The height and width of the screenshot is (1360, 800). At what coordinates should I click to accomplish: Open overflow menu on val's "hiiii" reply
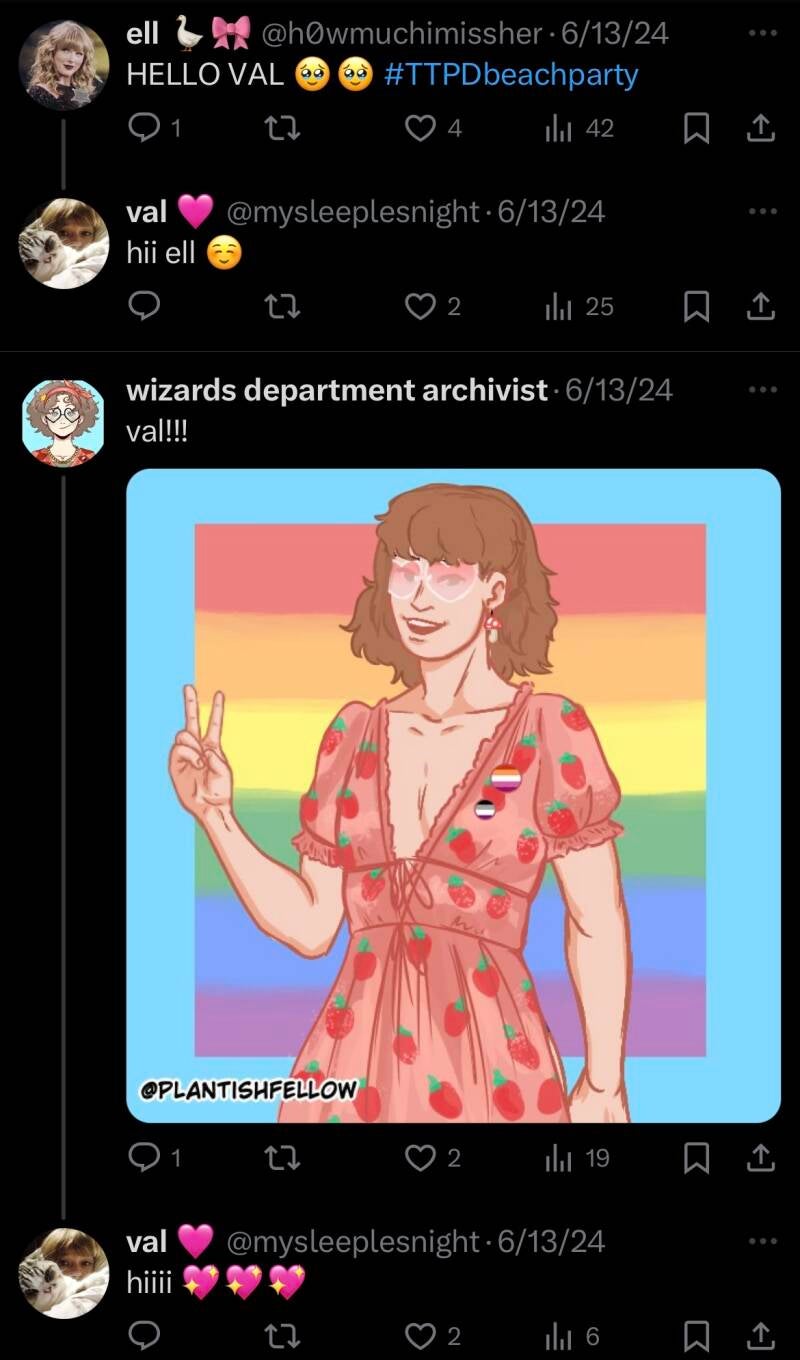[762, 1241]
